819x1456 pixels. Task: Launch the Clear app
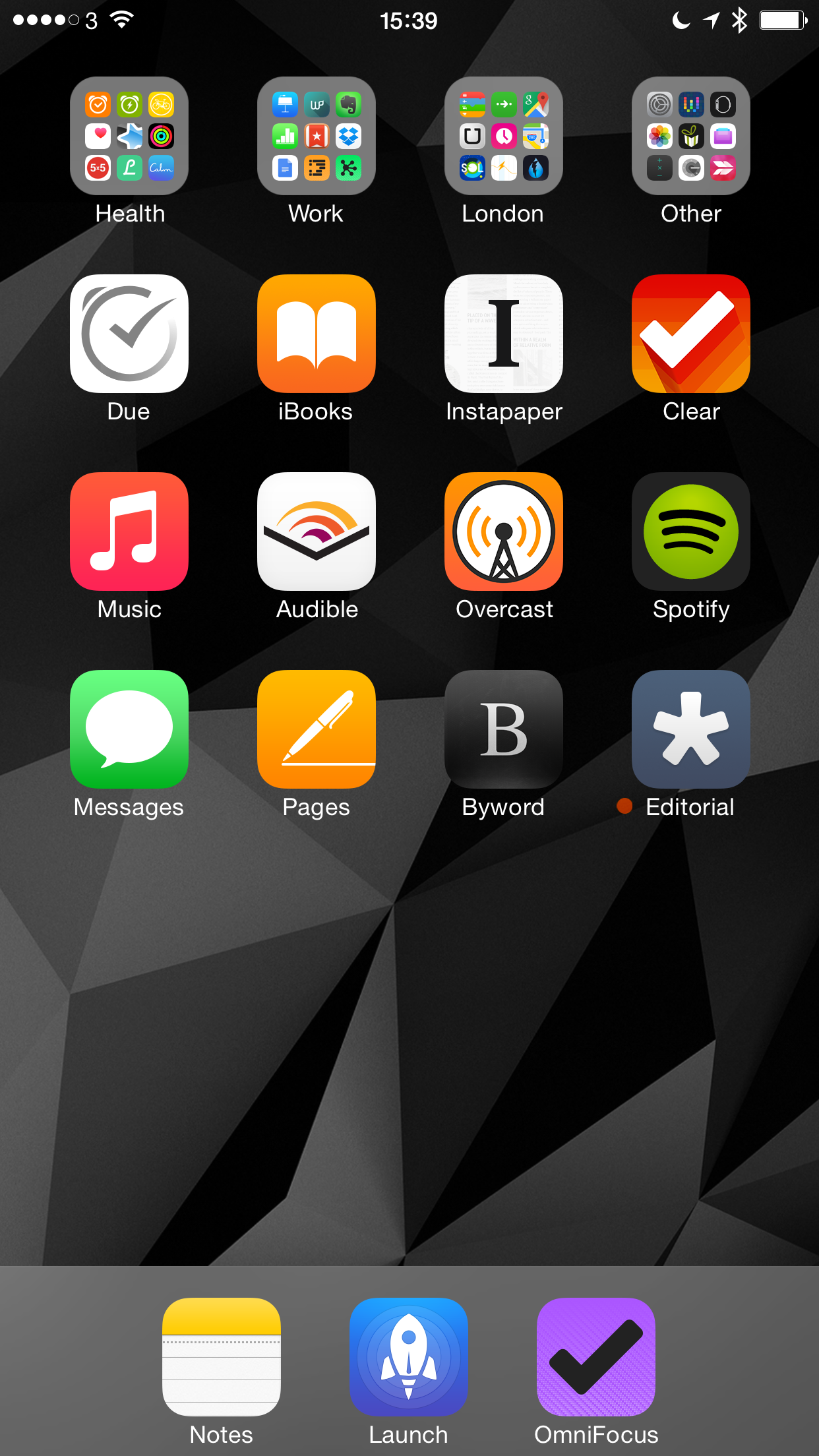point(691,334)
